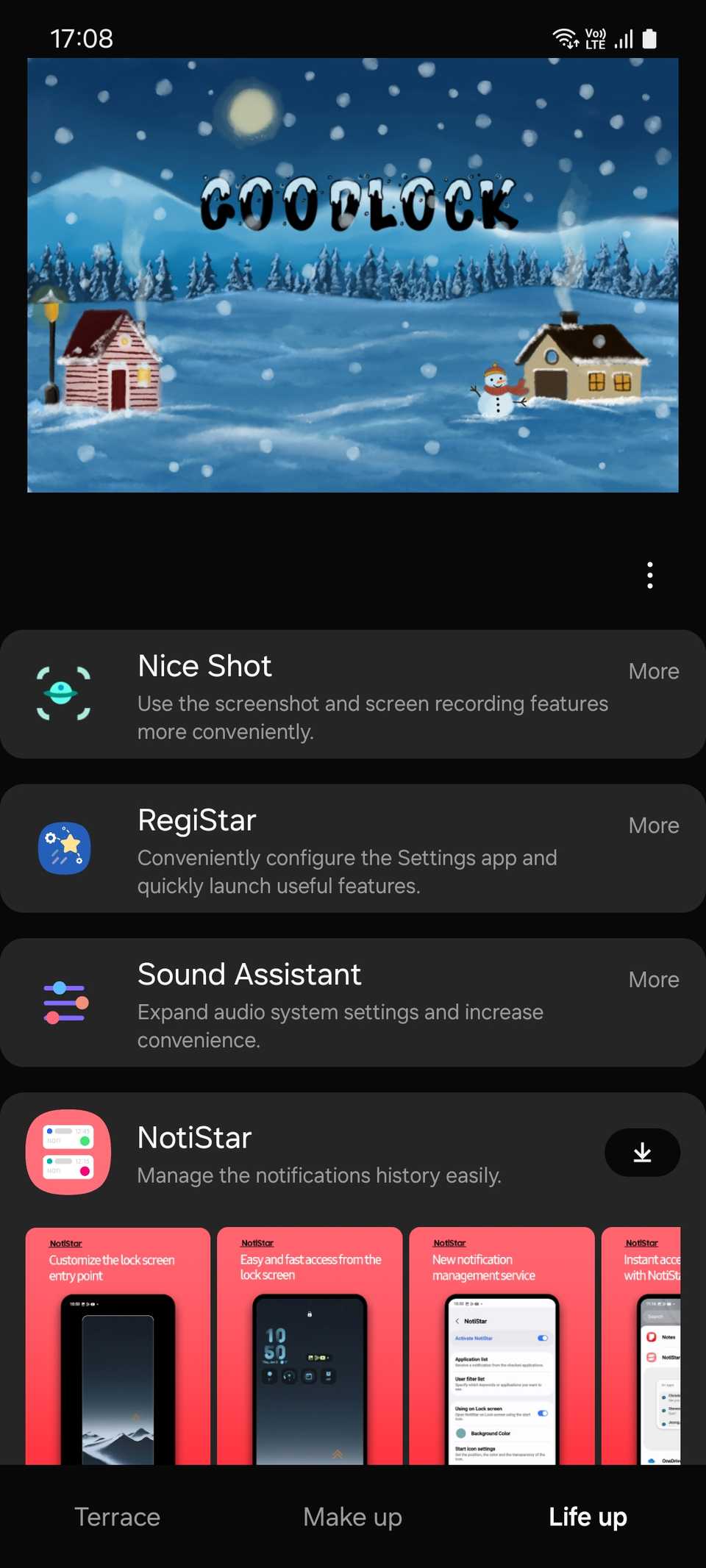This screenshot has width=706, height=1568.
Task: Open the RegiStar feature icon
Action: coord(65,848)
